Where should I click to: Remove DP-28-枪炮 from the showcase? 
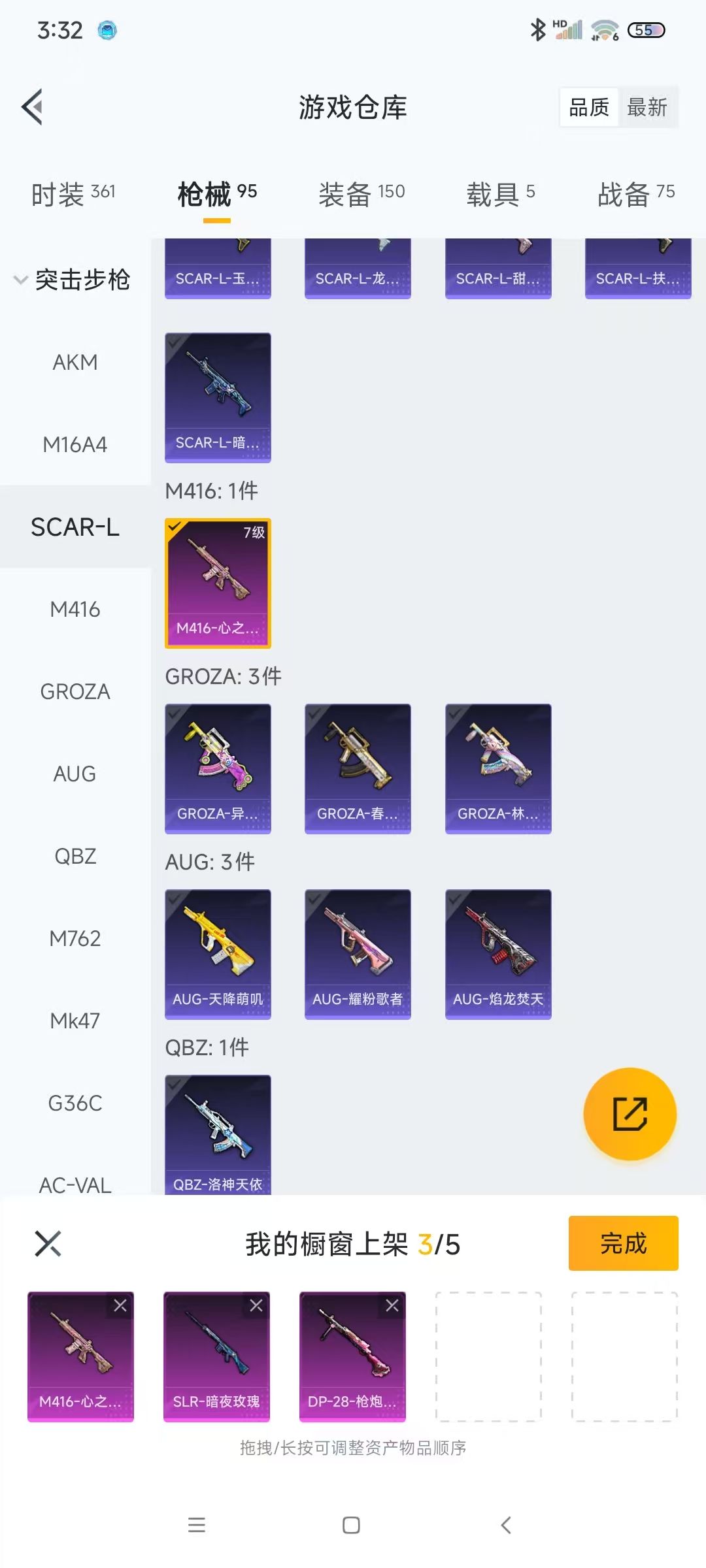point(392,1305)
